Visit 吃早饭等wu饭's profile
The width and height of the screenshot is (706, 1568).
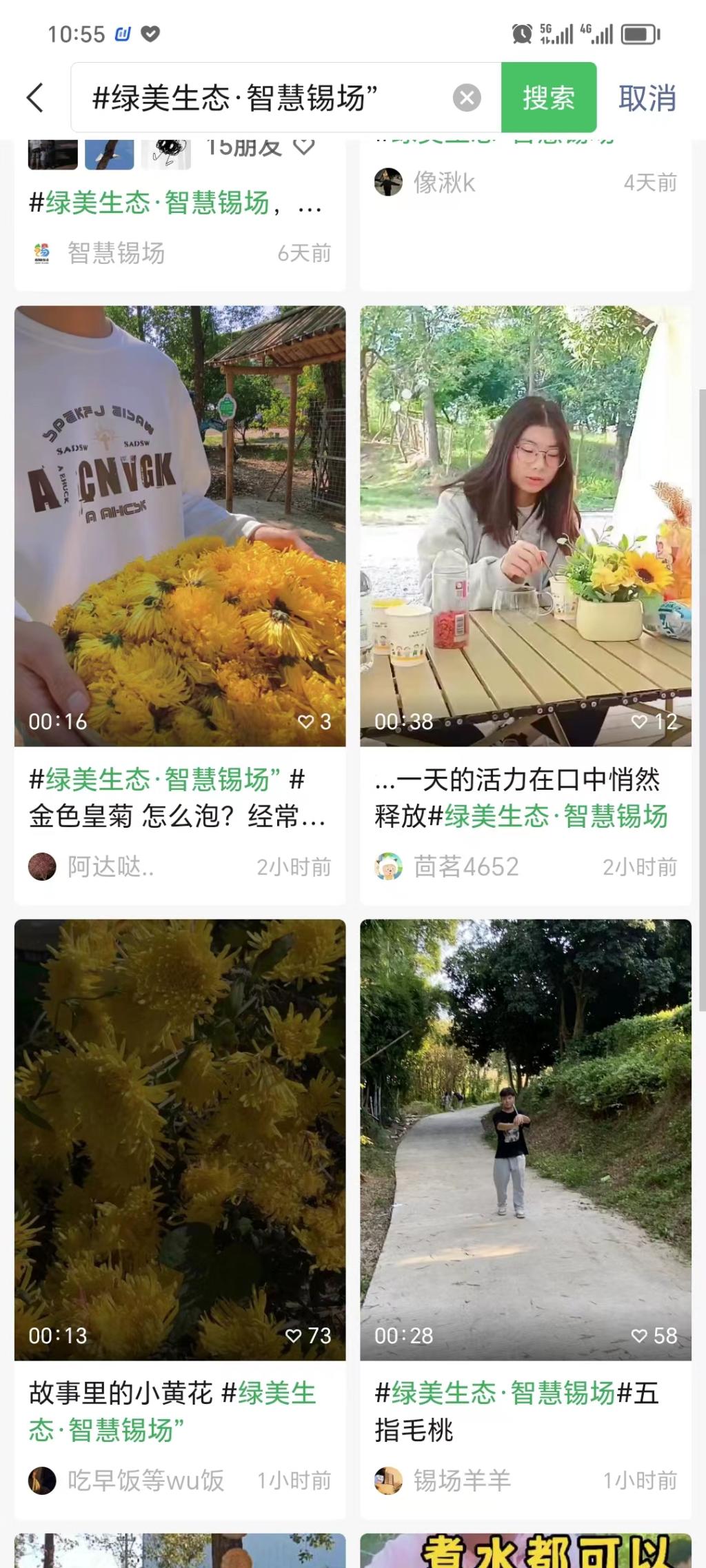tap(145, 1480)
